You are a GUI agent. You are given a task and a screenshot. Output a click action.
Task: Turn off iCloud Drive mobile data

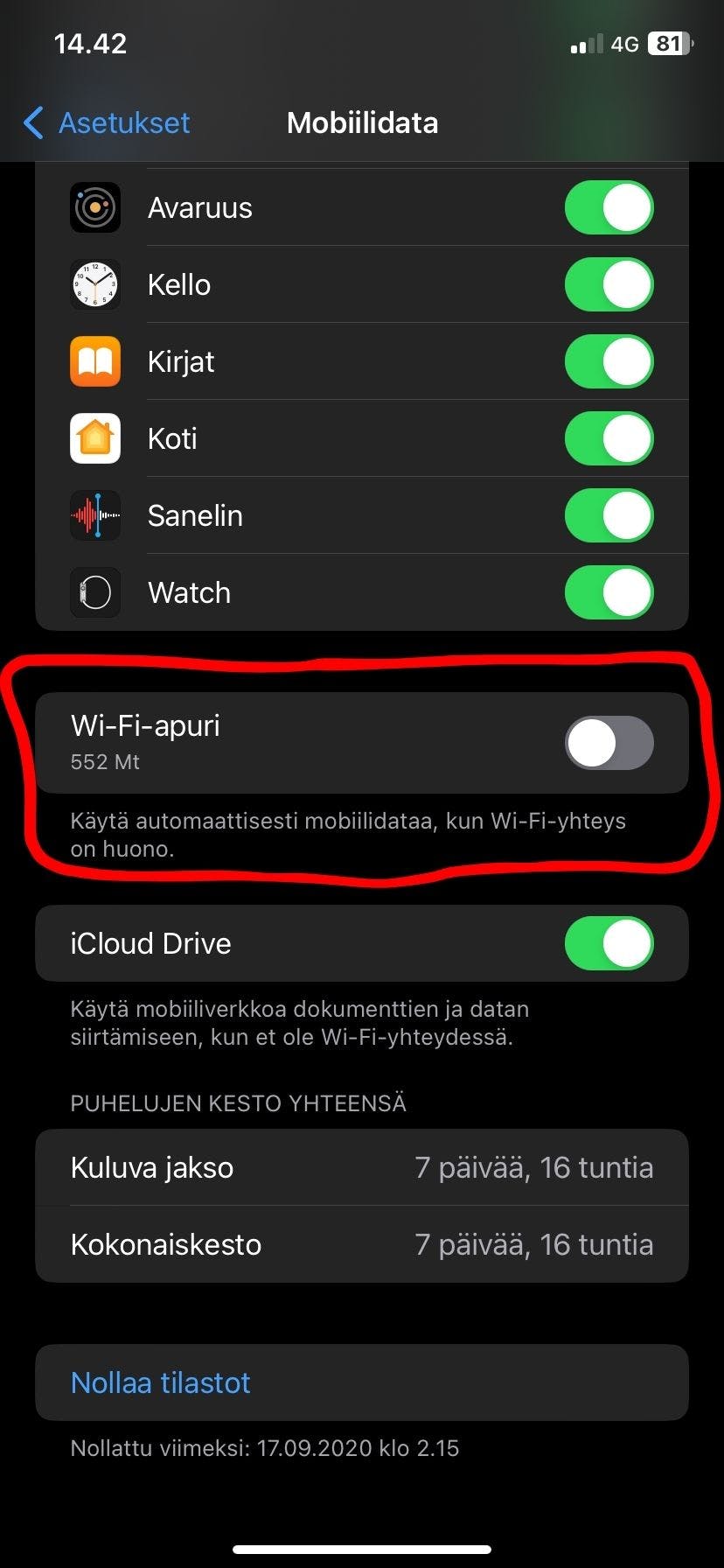[609, 944]
